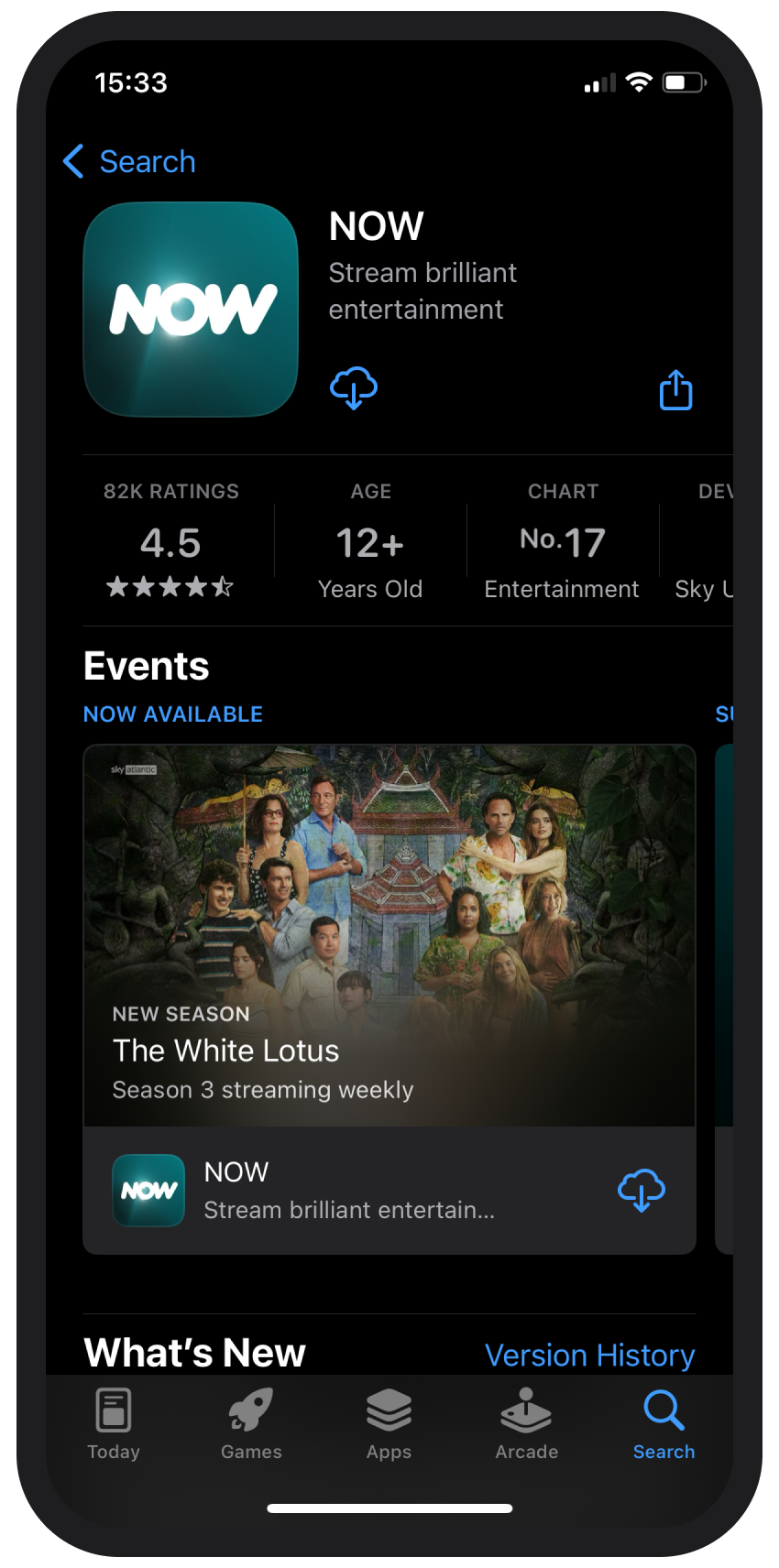Select the Search tab
Screen dimensions: 779x1568
[x=664, y=1423]
